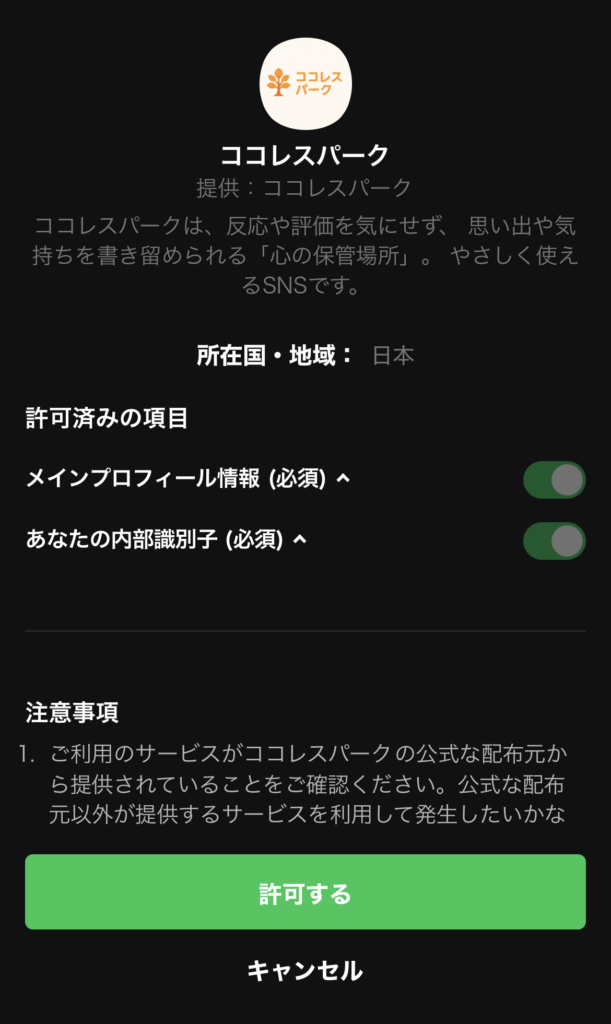The image size is (611, 1024).
Task: Cancel with the キャンセル button
Action: [x=305, y=970]
